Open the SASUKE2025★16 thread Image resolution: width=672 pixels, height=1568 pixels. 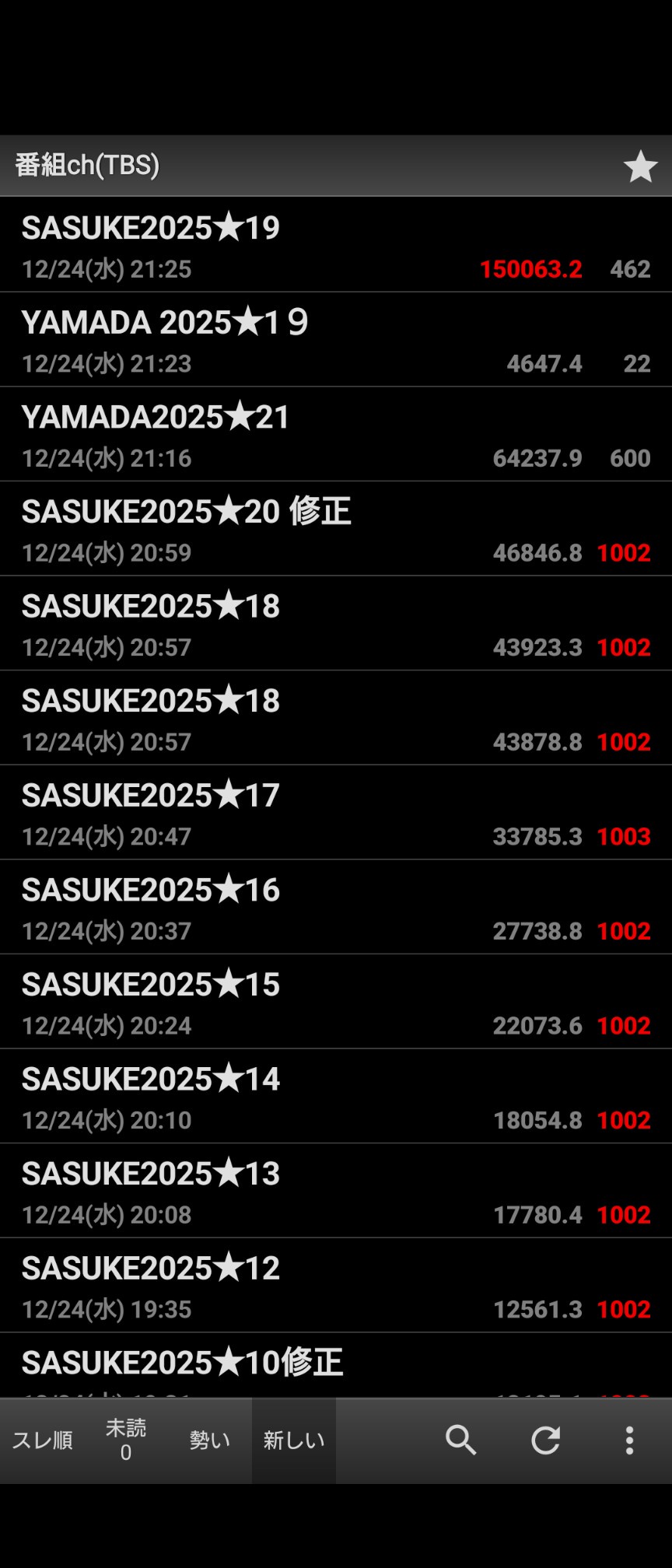click(x=336, y=907)
